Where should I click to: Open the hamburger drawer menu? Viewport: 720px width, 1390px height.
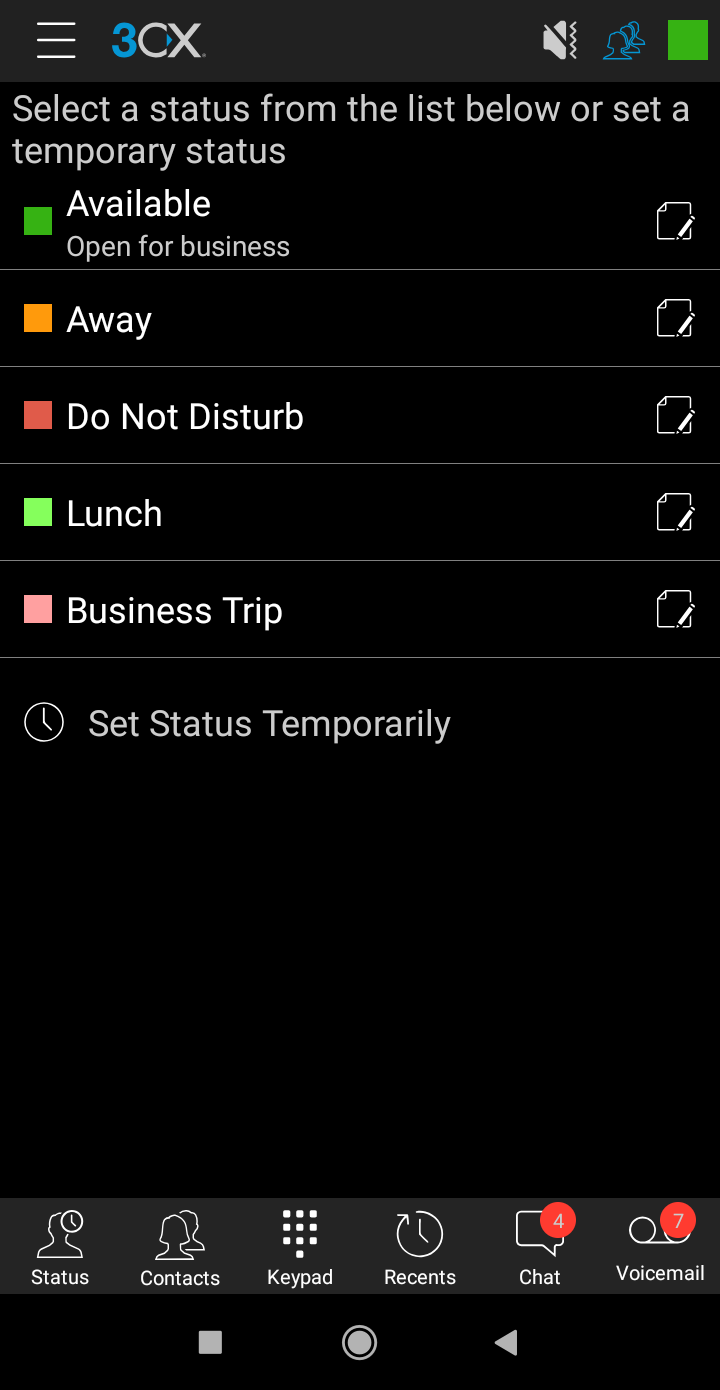click(56, 41)
